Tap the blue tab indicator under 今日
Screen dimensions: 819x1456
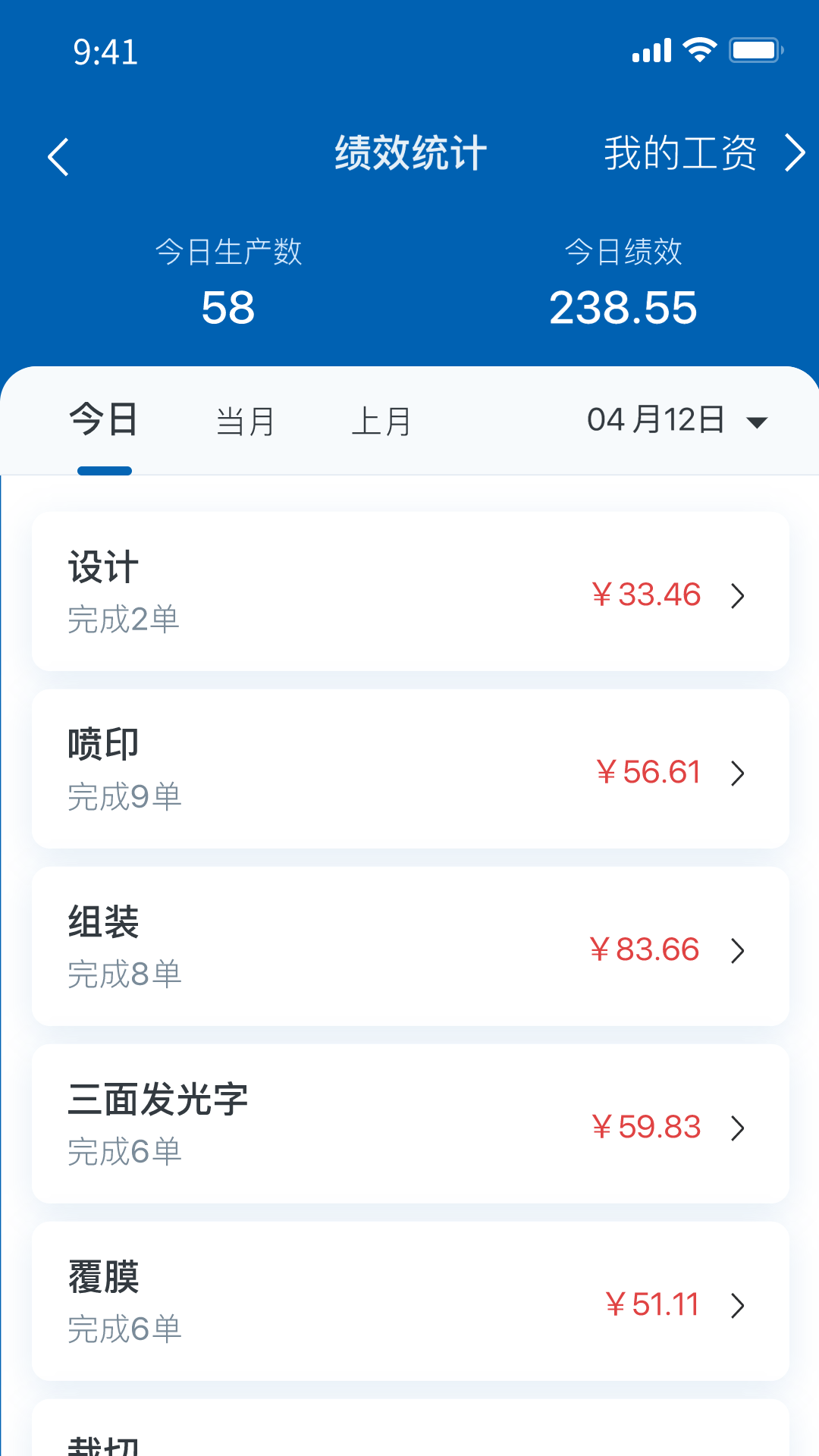pos(105,470)
